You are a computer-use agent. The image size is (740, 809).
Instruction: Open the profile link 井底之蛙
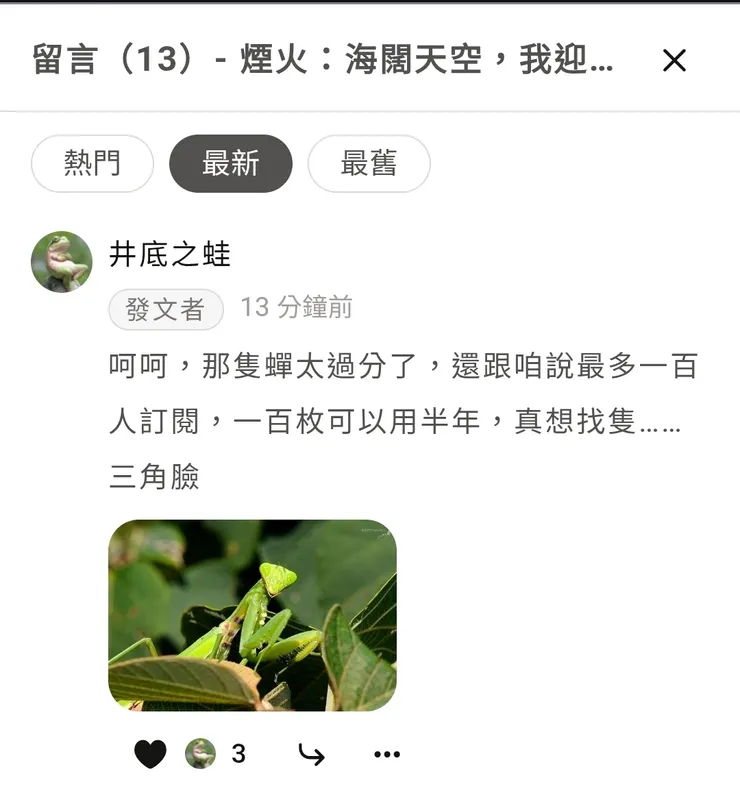coord(170,255)
